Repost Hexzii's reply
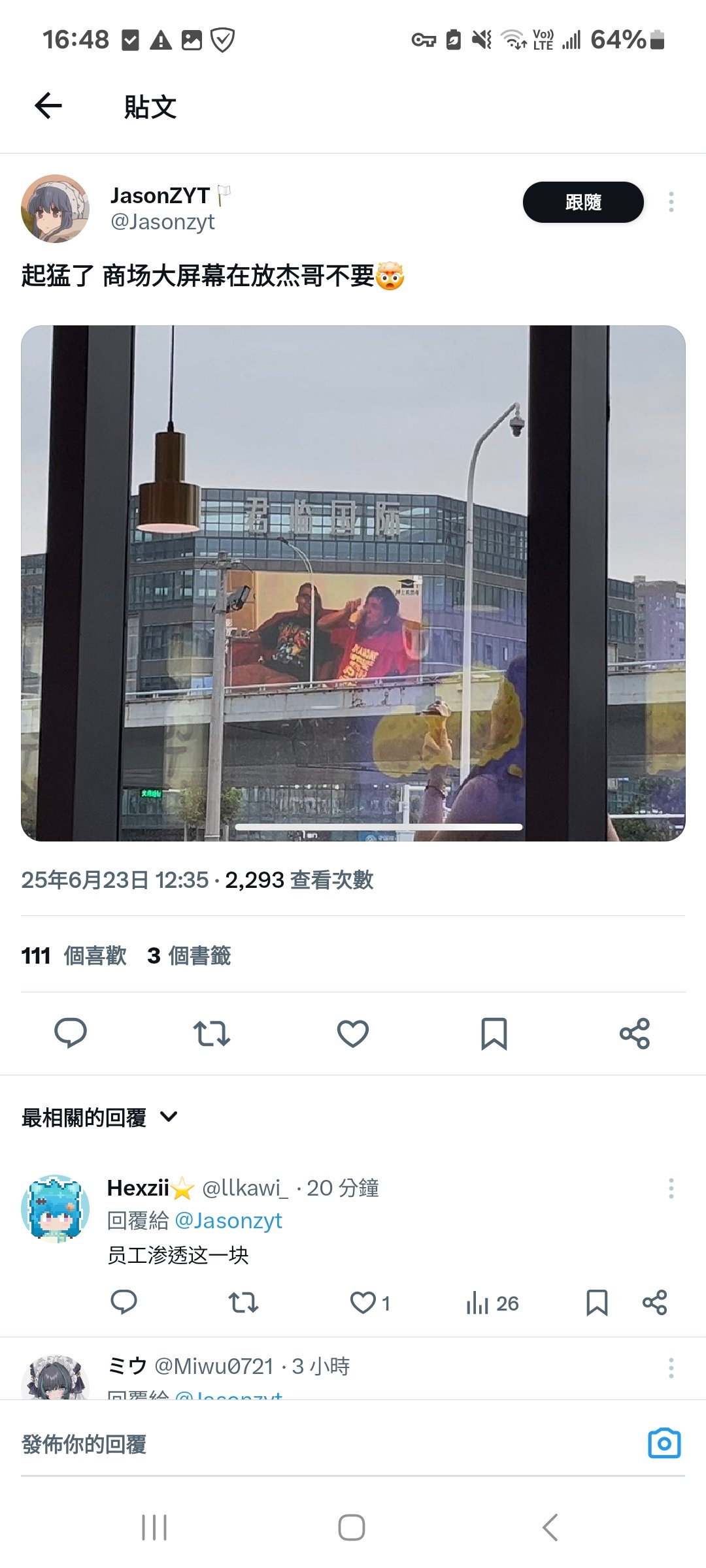Image resolution: width=706 pixels, height=1568 pixels. tap(243, 1303)
